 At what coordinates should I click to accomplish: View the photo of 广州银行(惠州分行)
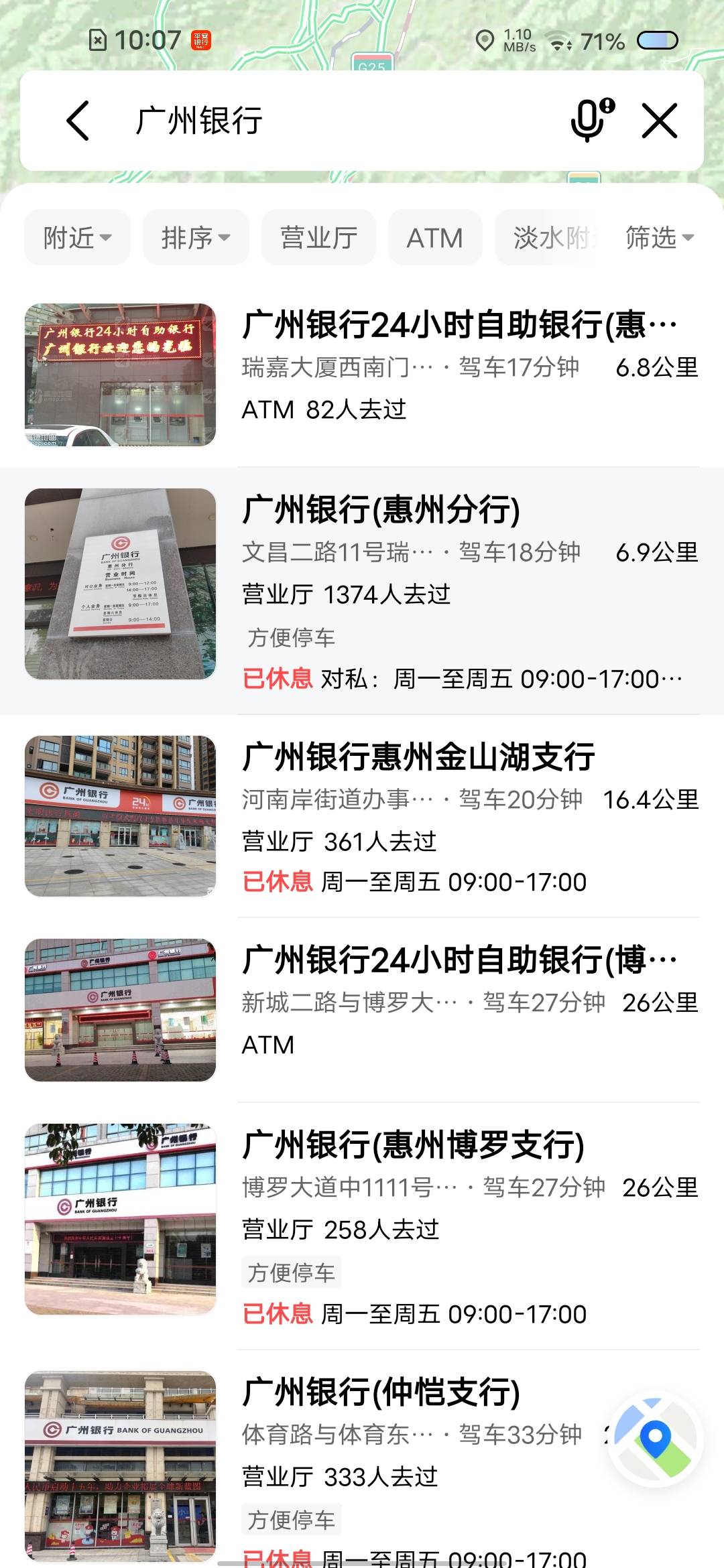click(x=121, y=584)
